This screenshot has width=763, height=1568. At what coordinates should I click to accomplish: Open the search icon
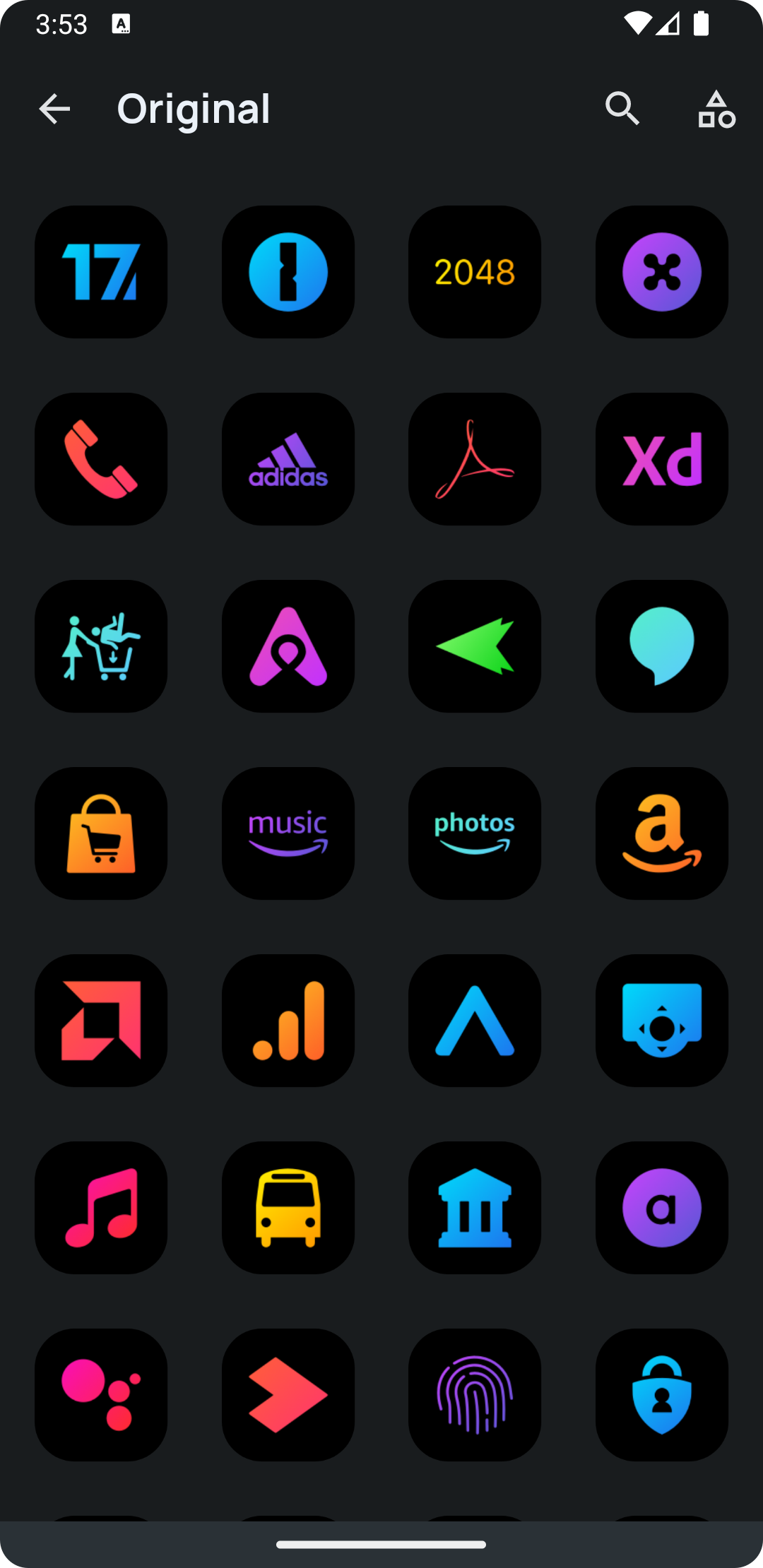point(622,109)
